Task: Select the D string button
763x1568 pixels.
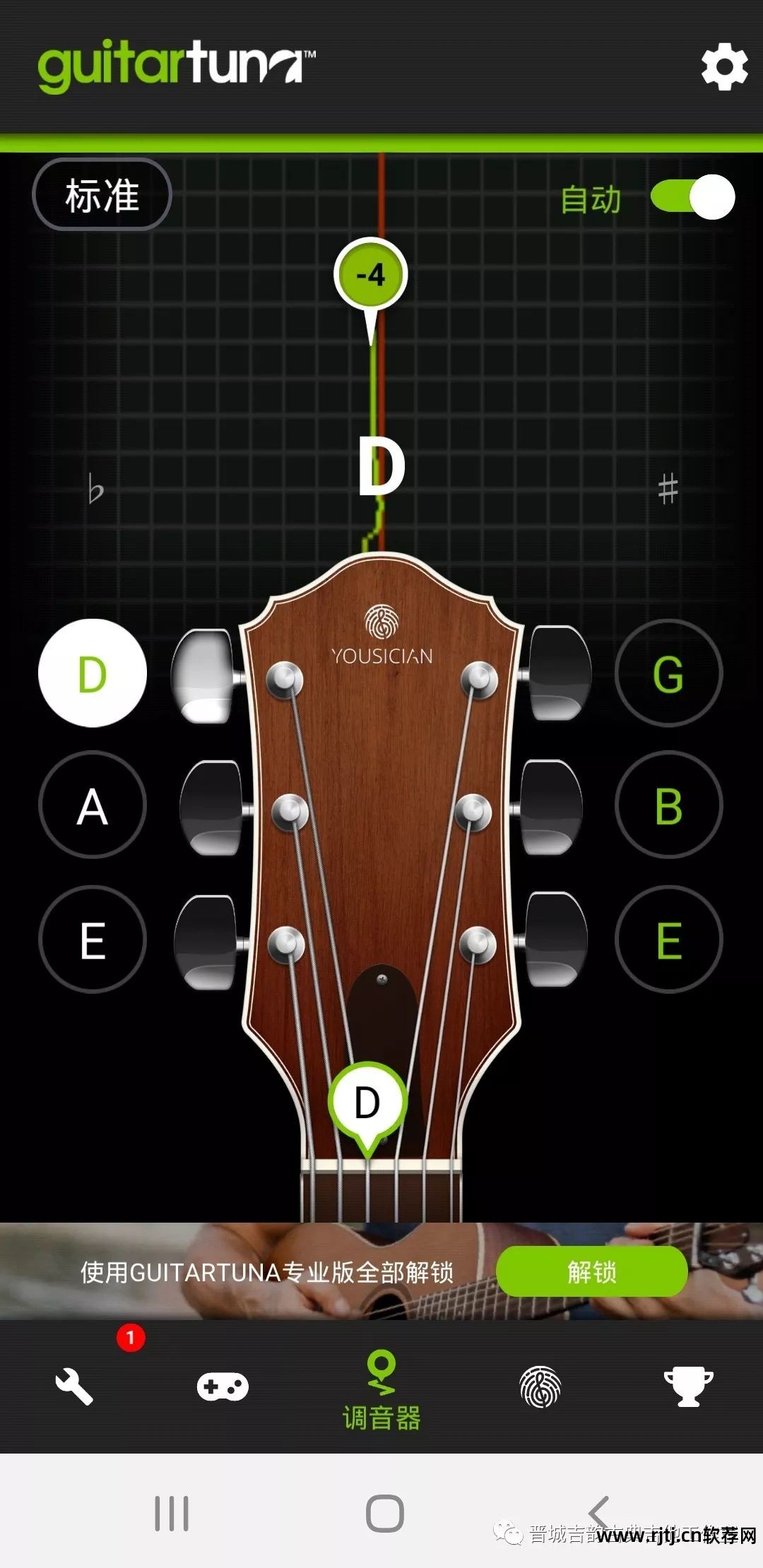Action: tap(93, 674)
